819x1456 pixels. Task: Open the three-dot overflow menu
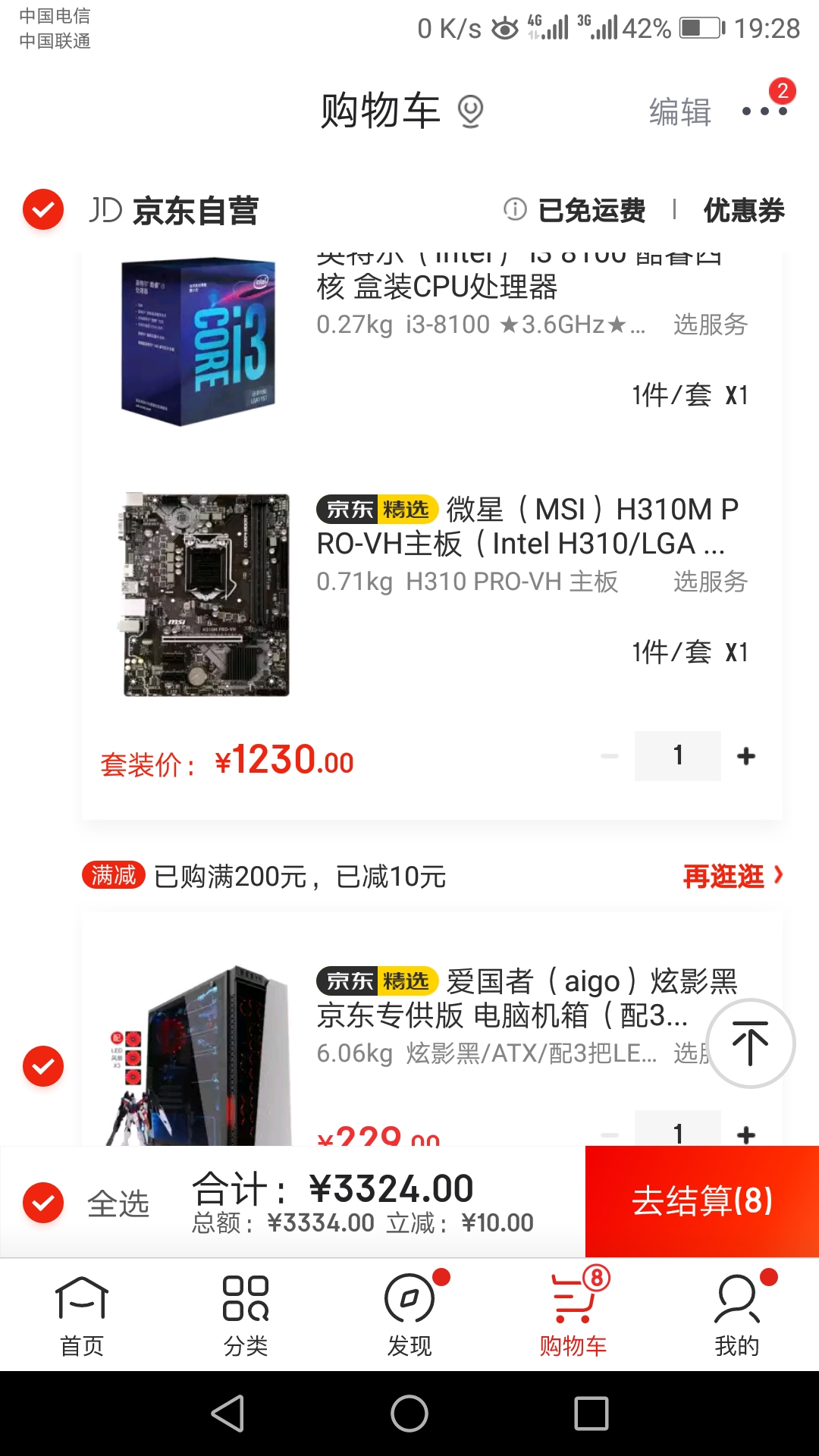pyautogui.click(x=764, y=111)
